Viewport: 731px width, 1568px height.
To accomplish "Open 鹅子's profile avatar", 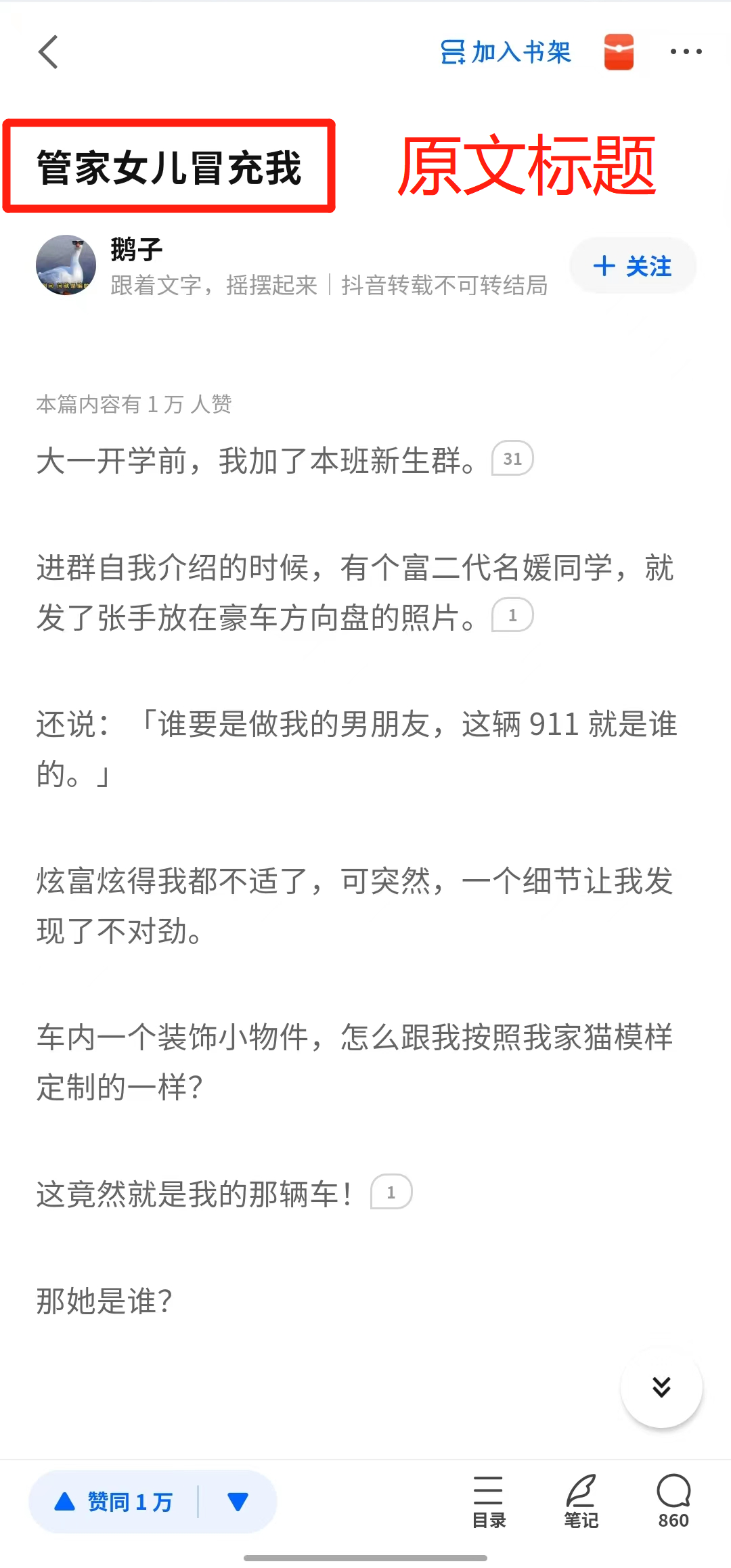I will [x=66, y=265].
